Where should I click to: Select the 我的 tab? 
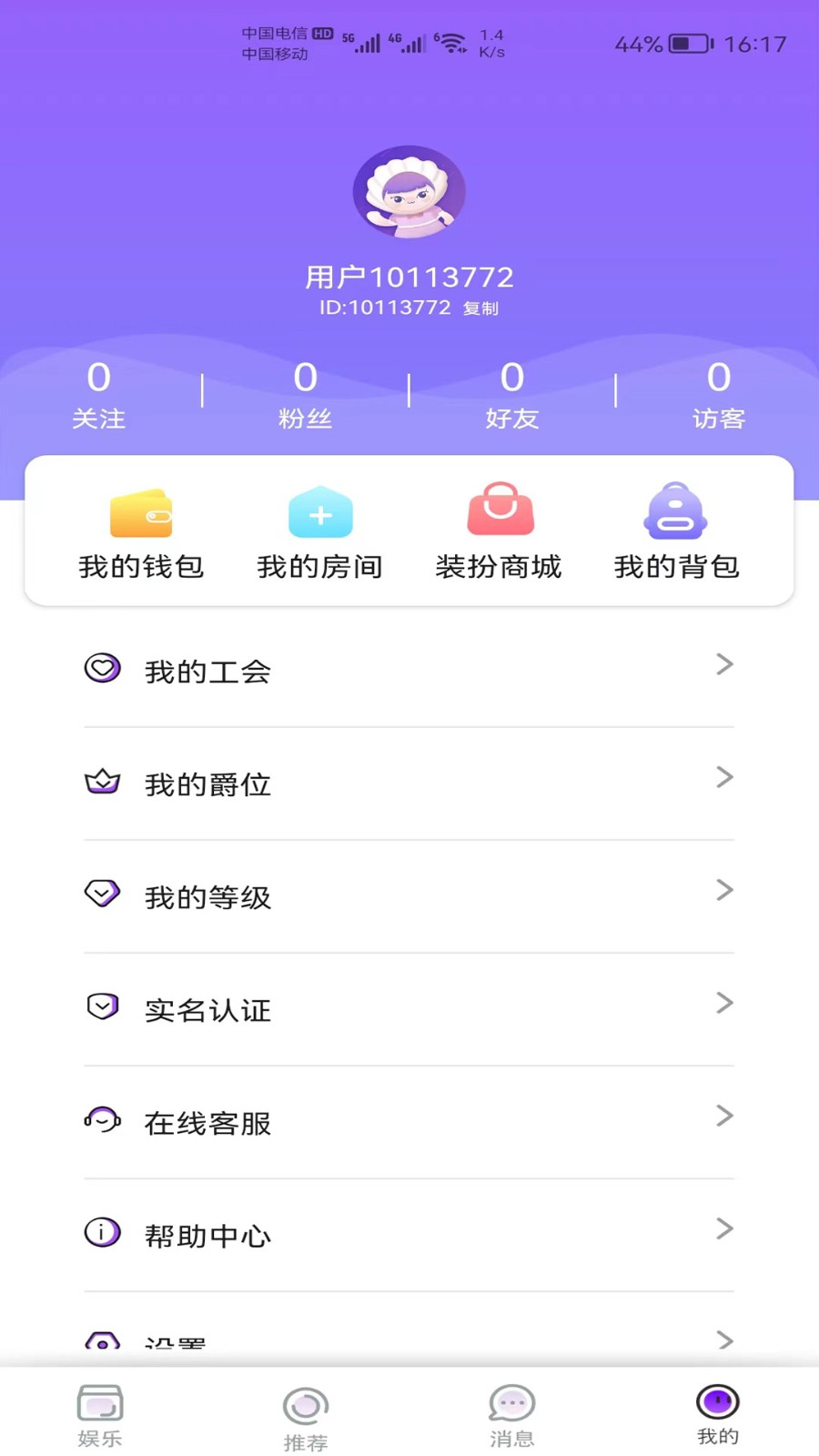click(718, 1413)
